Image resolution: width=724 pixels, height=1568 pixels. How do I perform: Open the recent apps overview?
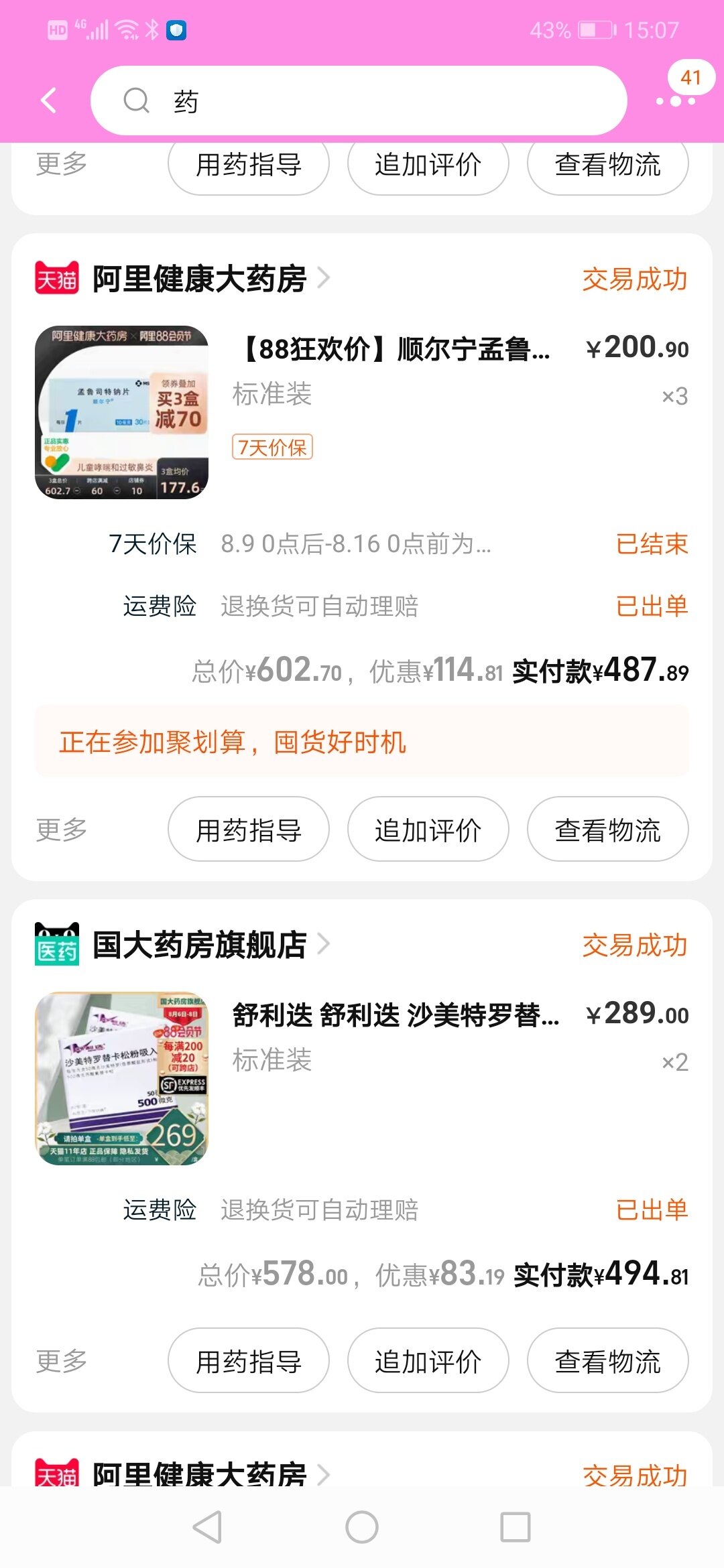(515, 1527)
